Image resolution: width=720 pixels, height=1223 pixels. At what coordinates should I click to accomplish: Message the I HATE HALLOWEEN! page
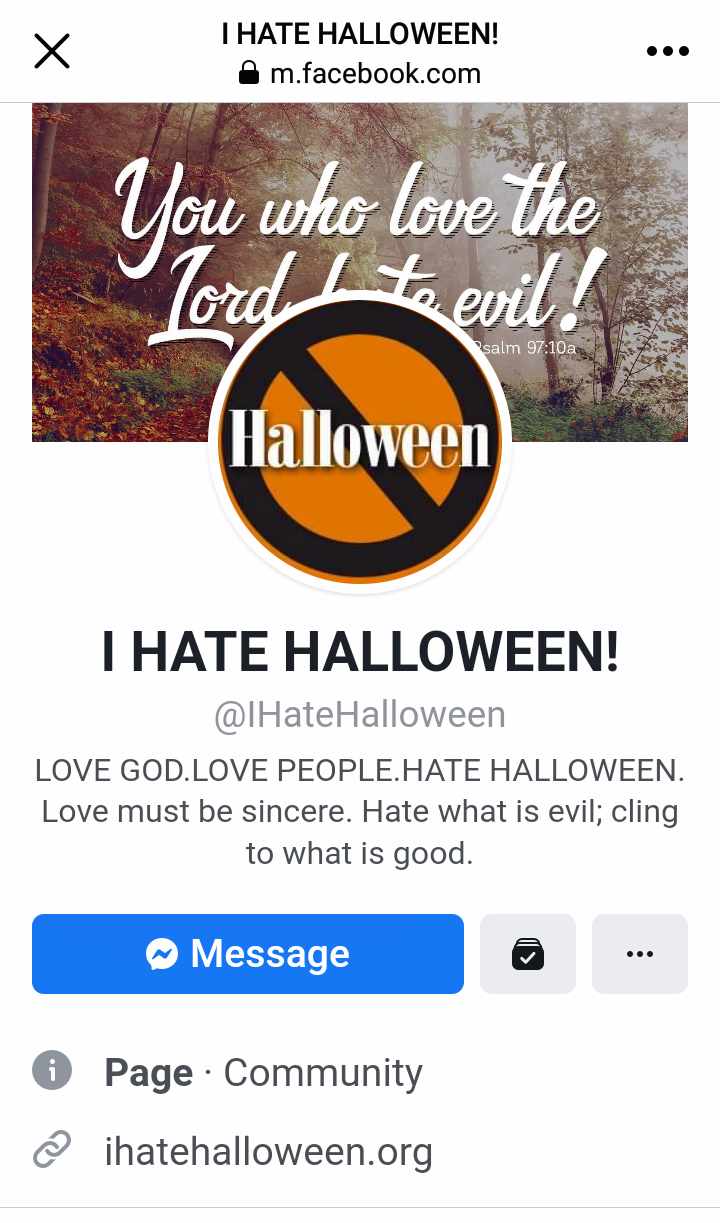tap(248, 953)
